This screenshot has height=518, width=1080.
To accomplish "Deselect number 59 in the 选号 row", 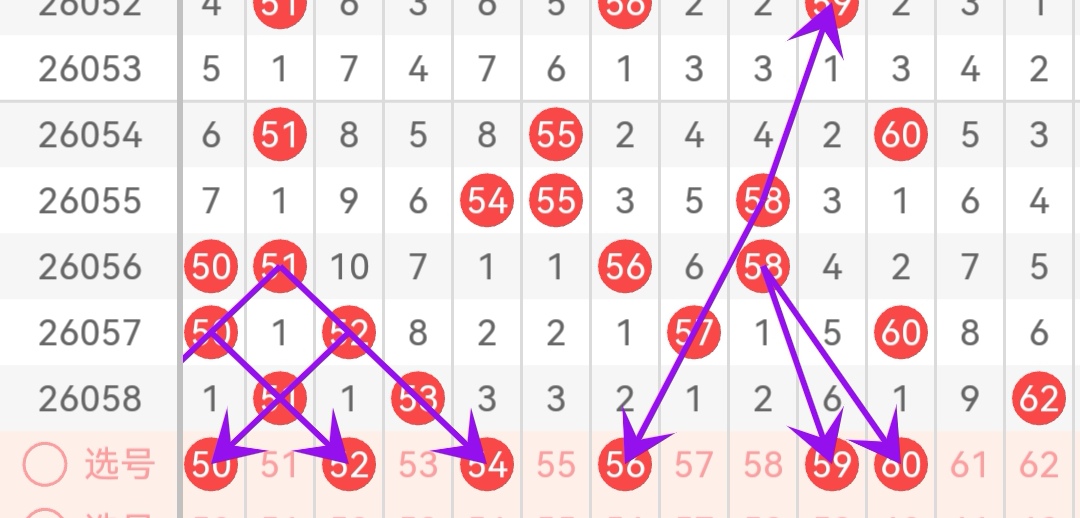I will [x=832, y=464].
